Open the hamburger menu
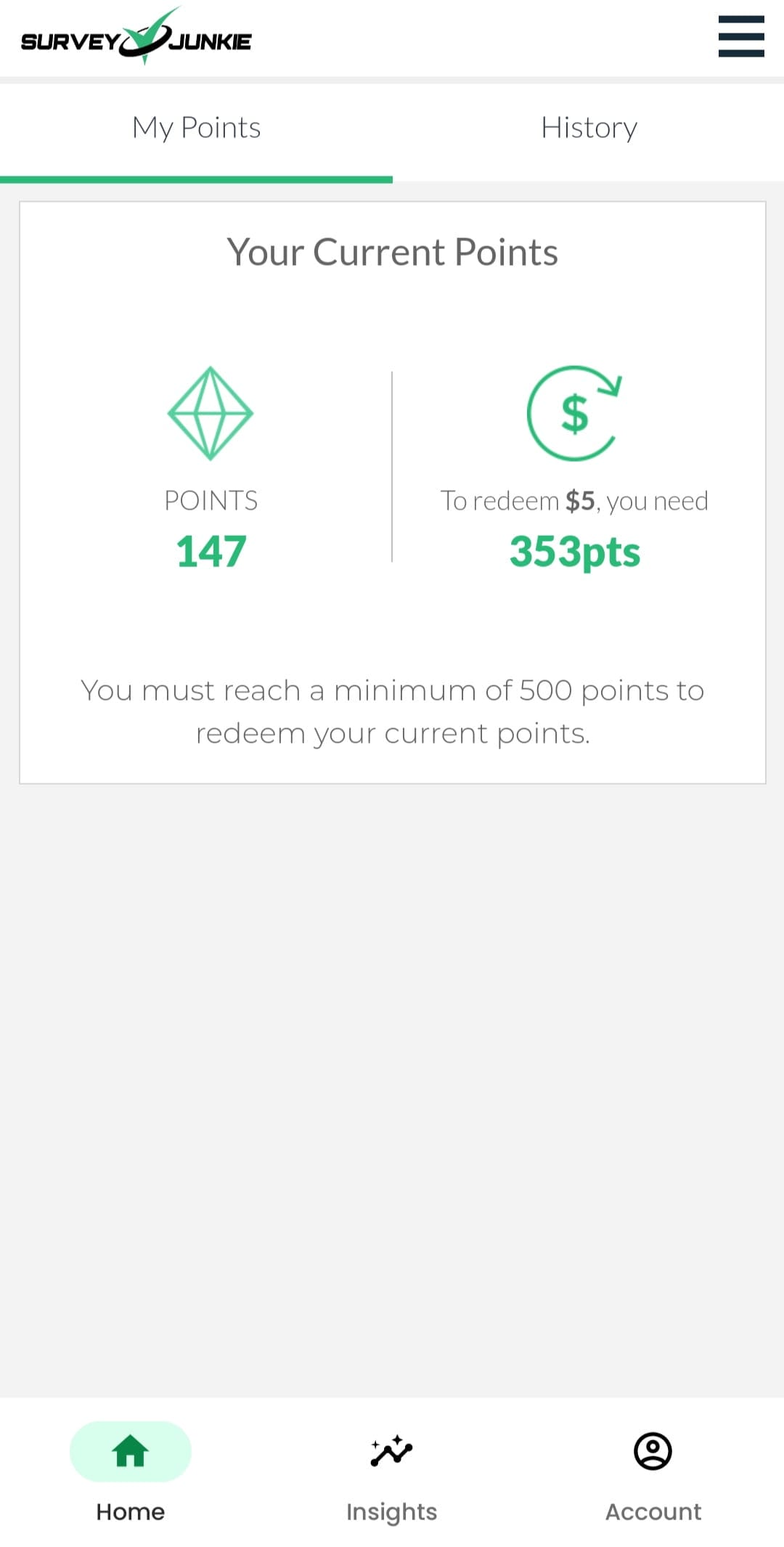784x1547 pixels. pos(741,36)
